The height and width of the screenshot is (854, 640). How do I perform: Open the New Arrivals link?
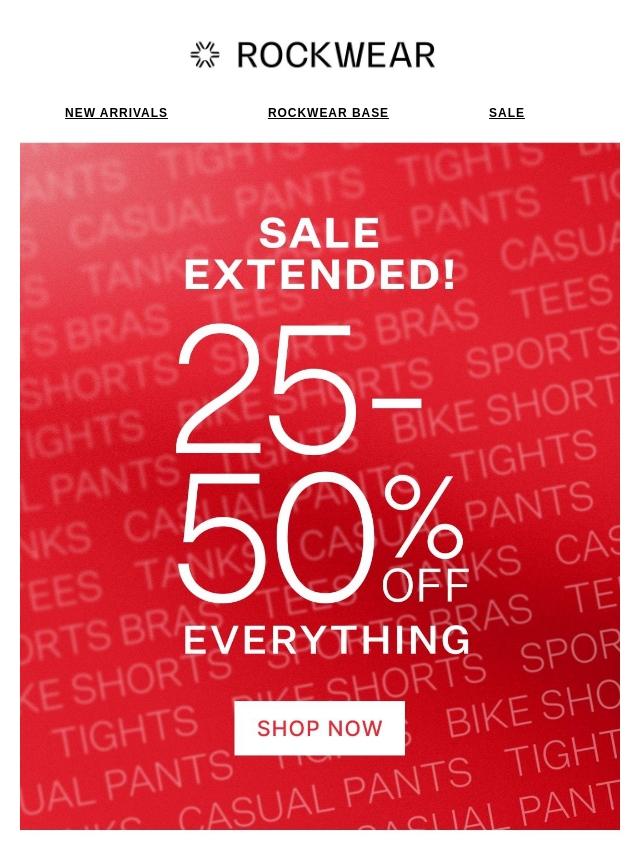pyautogui.click(x=116, y=113)
